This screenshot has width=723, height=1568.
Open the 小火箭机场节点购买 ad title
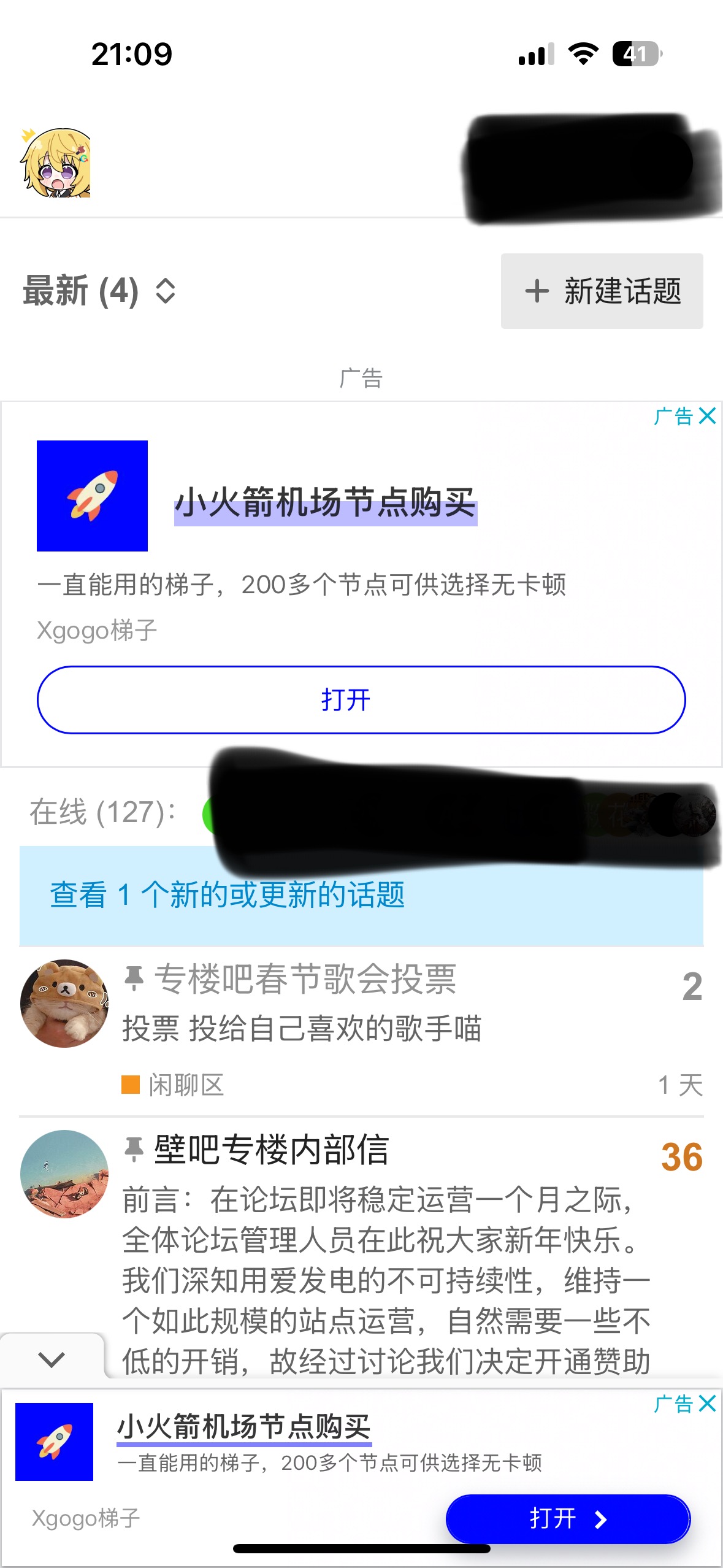(325, 503)
